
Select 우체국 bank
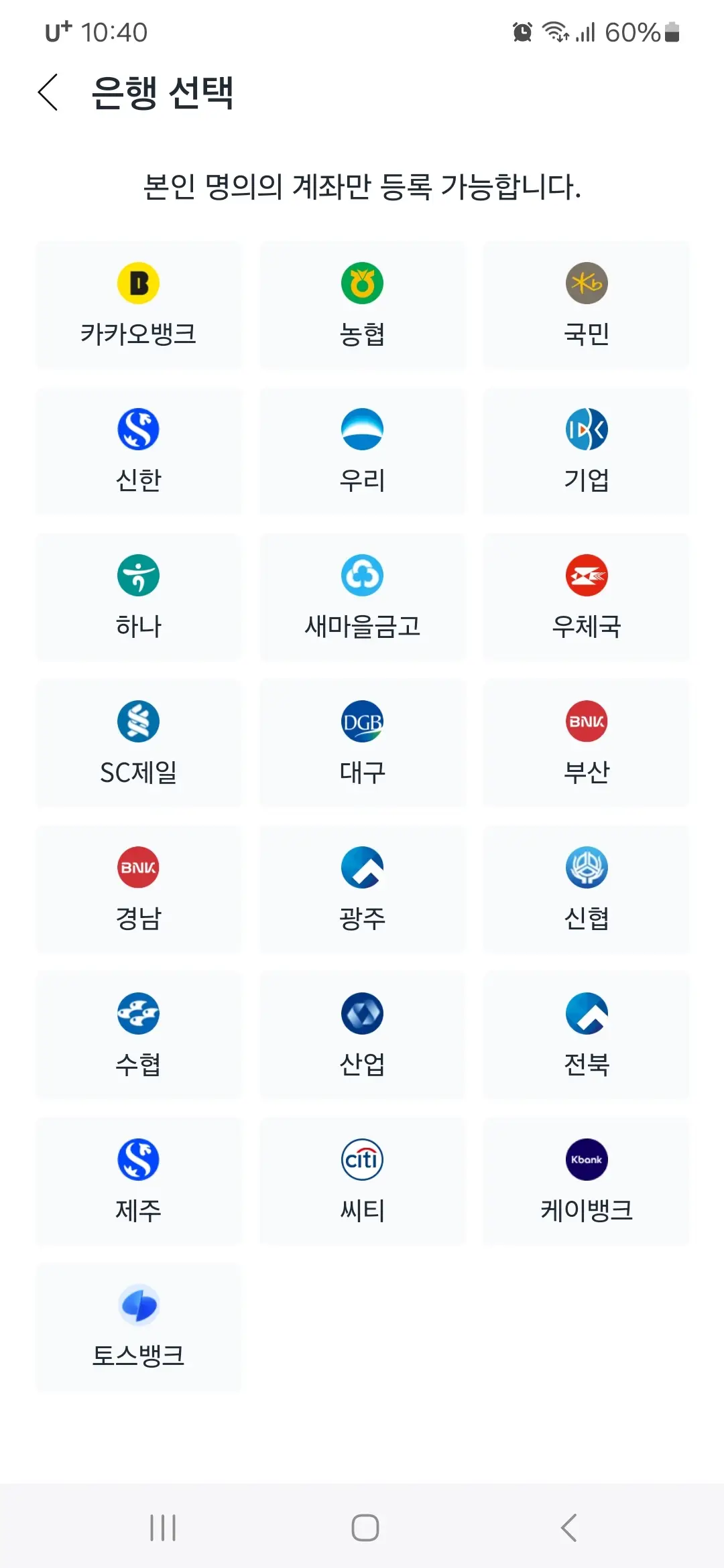pyautogui.click(x=586, y=596)
